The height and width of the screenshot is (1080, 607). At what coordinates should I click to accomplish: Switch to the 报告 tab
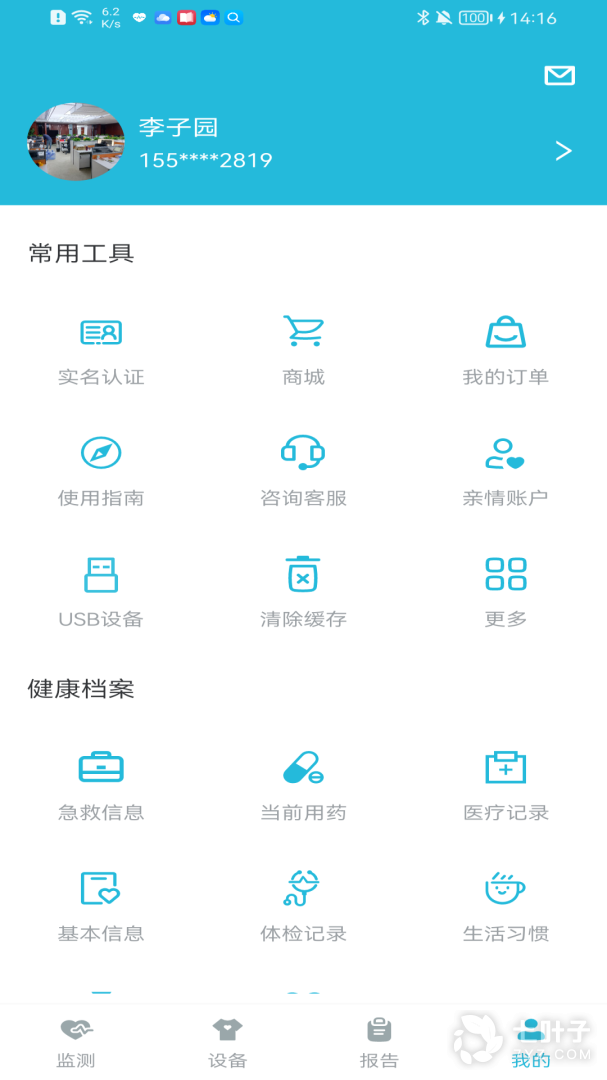379,1043
